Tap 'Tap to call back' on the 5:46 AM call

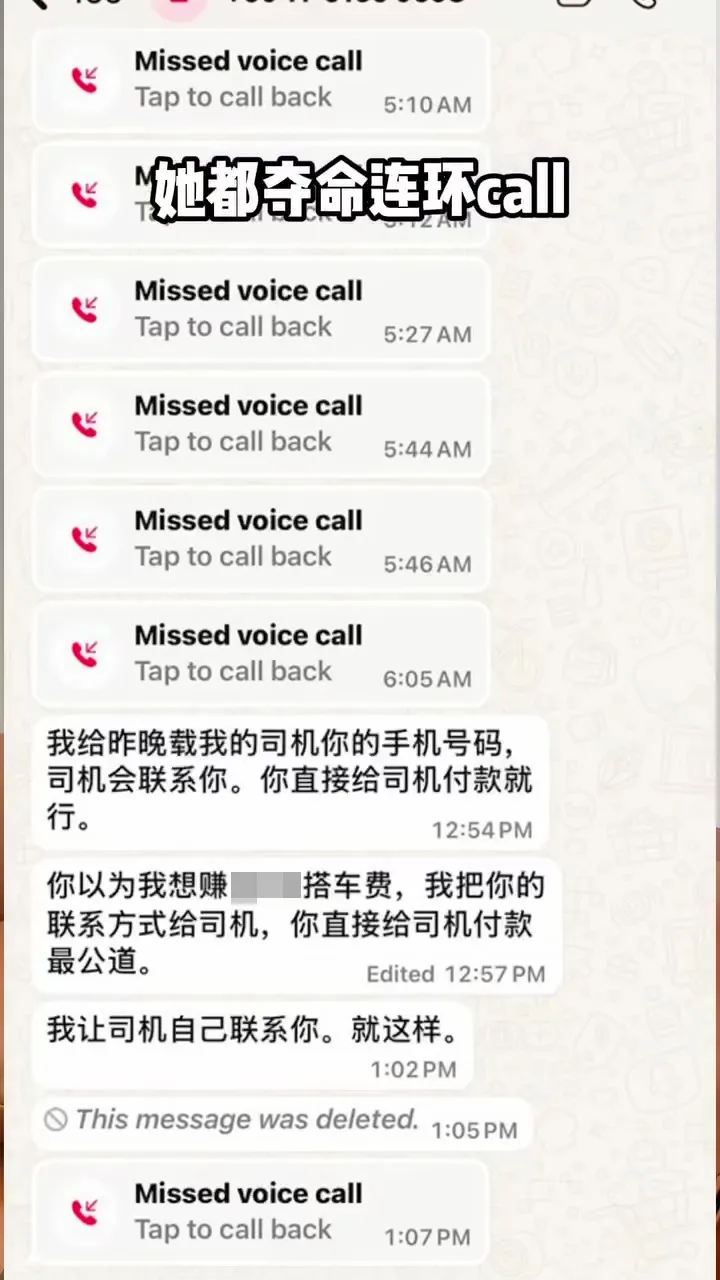(x=233, y=557)
